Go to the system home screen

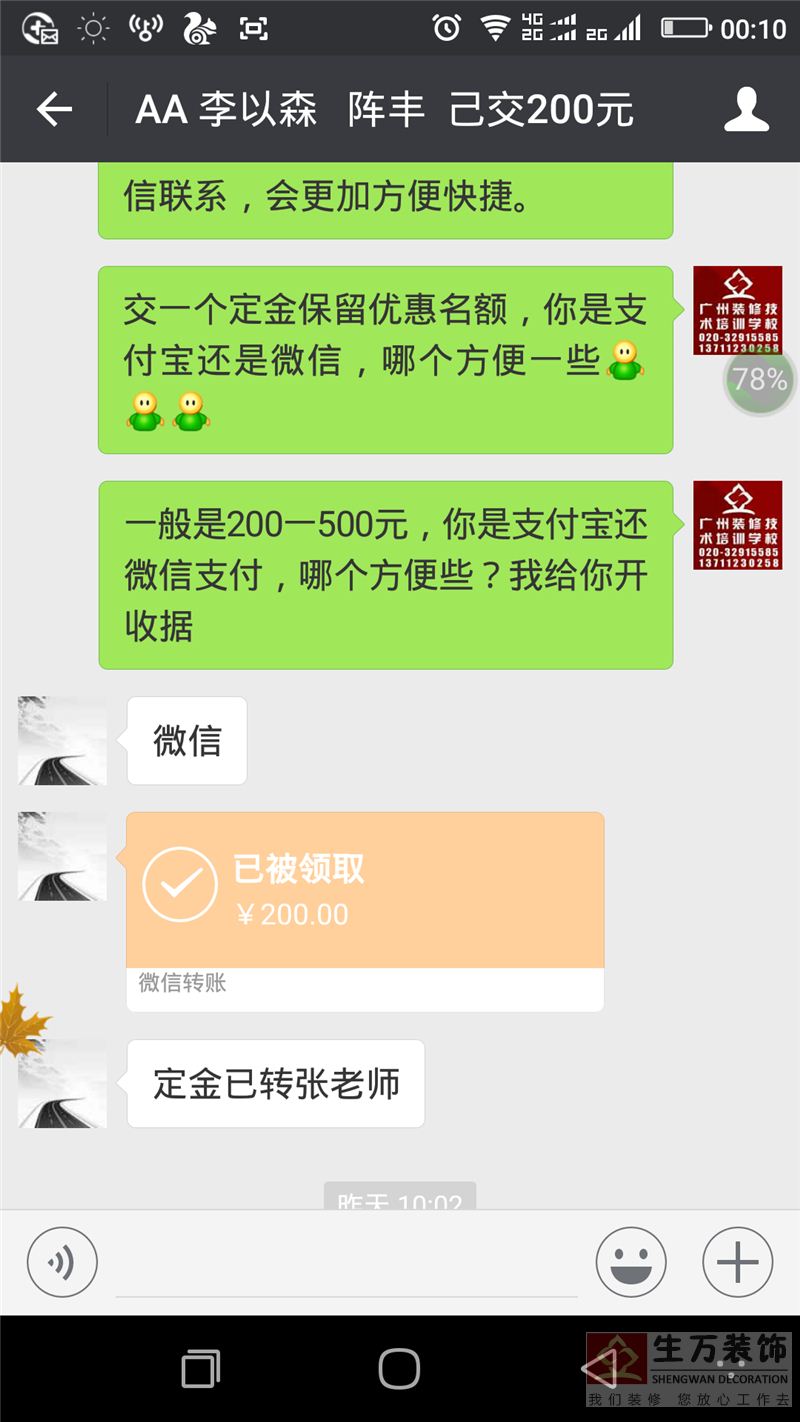399,1368
